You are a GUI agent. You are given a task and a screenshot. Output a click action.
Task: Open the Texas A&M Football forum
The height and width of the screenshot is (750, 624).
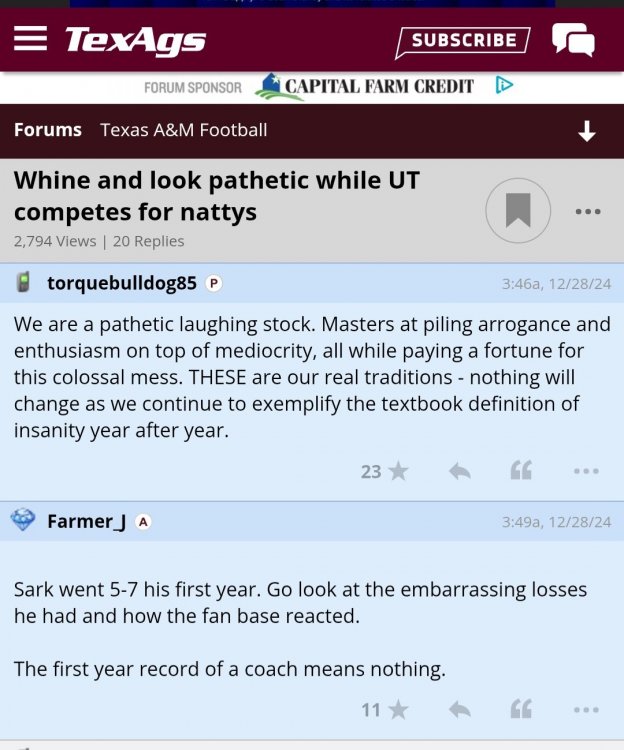(x=184, y=130)
